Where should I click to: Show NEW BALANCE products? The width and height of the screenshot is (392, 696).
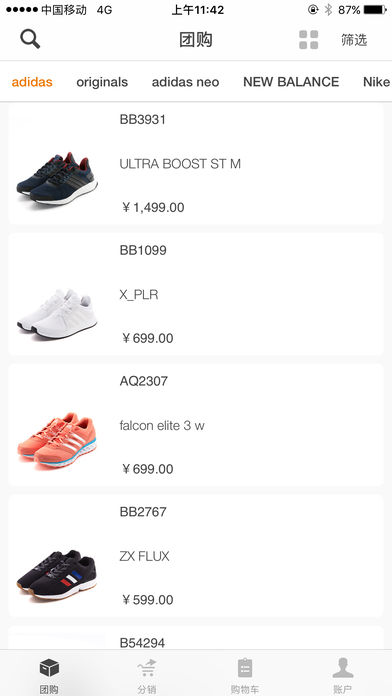click(291, 82)
